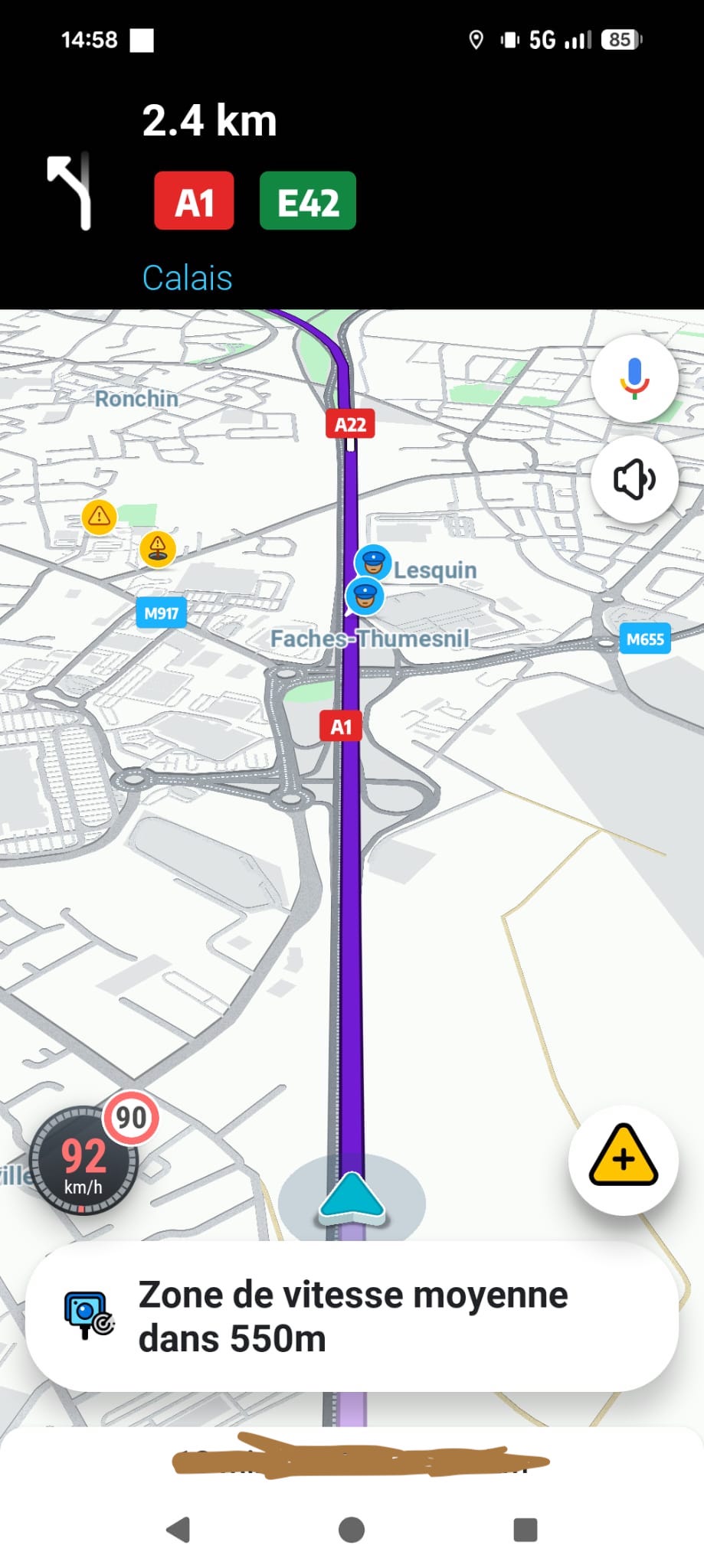704x1568 pixels.
Task: Go back with the system back button
Action: point(178,1530)
